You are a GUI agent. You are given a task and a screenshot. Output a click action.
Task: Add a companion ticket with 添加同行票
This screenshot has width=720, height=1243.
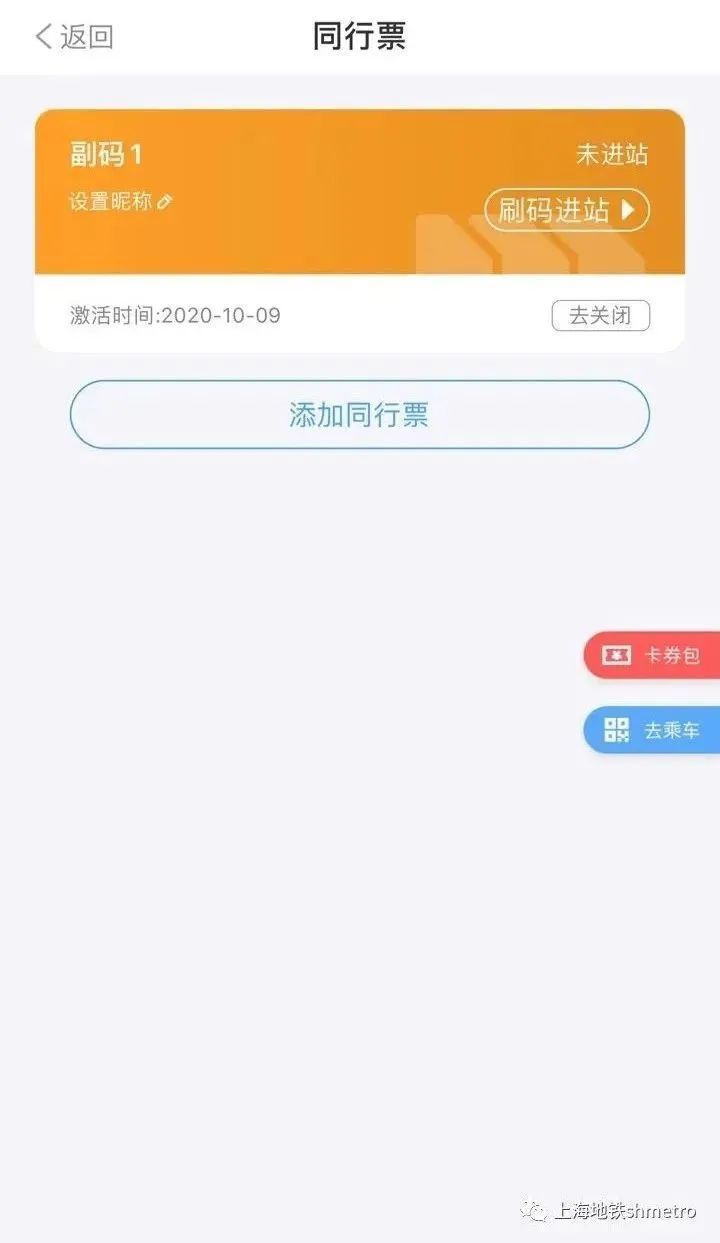point(359,415)
